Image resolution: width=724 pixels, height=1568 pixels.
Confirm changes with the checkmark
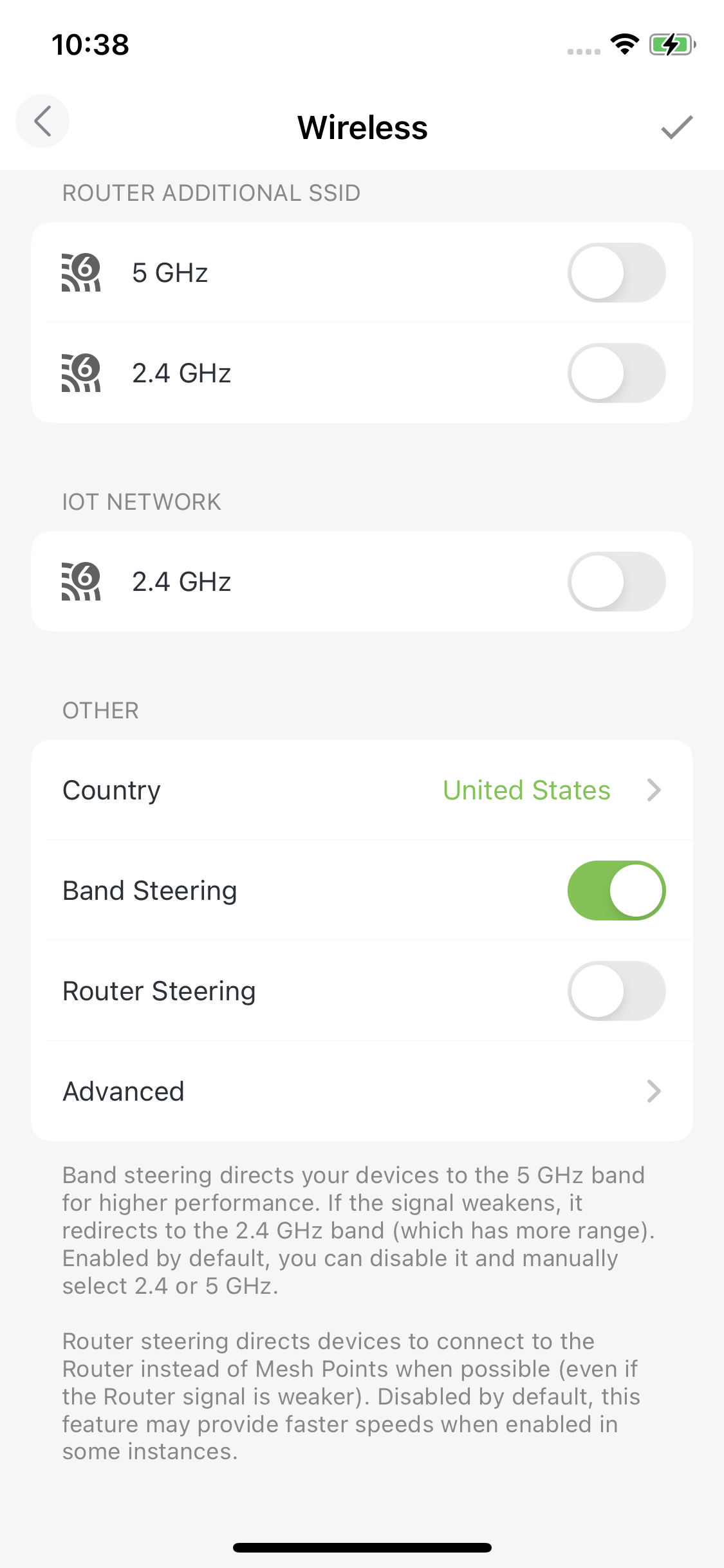(676, 127)
